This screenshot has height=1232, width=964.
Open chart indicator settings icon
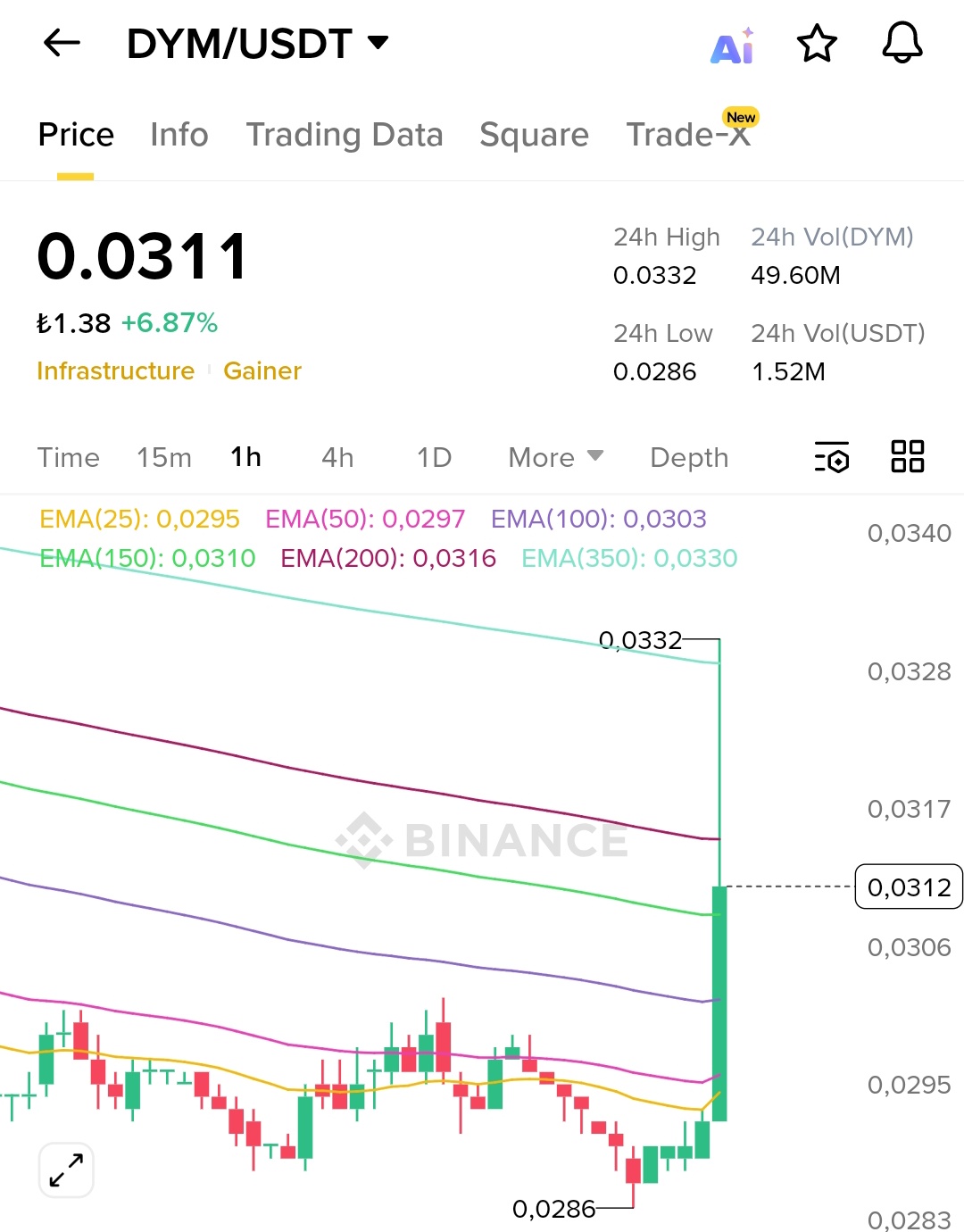point(832,457)
